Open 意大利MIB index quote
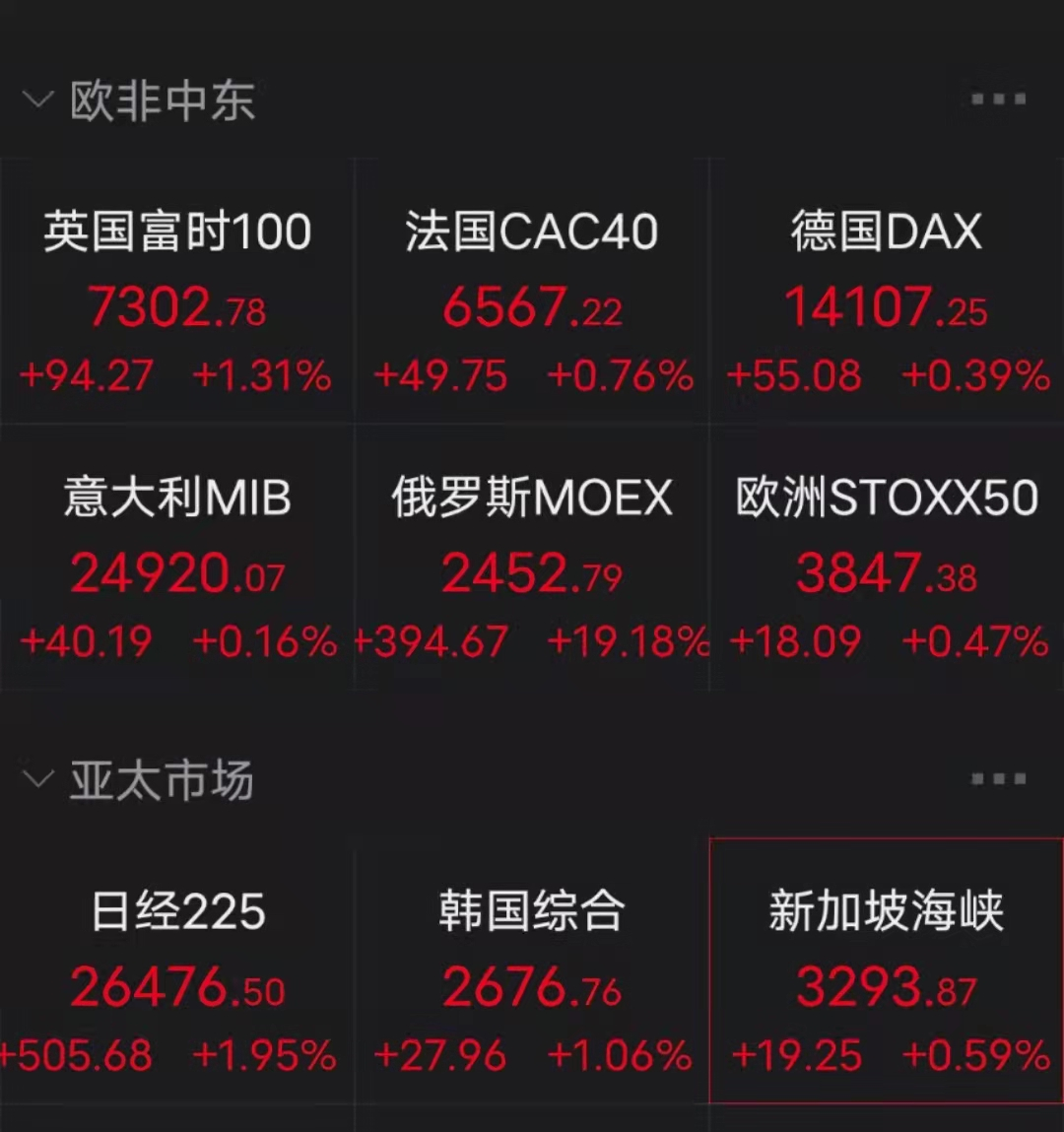Viewport: 1064px width, 1132px height. tap(177, 562)
